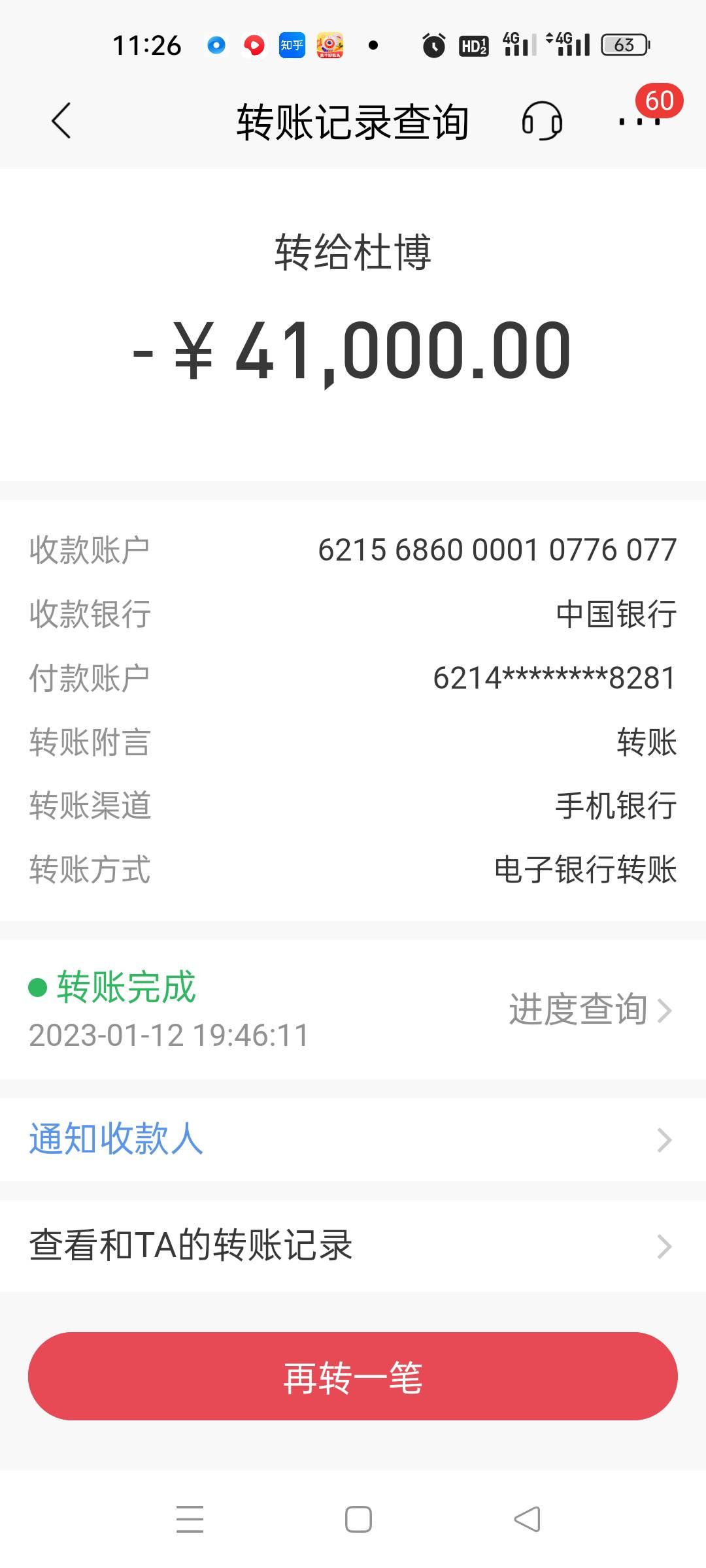The height and width of the screenshot is (1568, 706).
Task: Open the three-dot overflow menu
Action: pyautogui.click(x=639, y=122)
